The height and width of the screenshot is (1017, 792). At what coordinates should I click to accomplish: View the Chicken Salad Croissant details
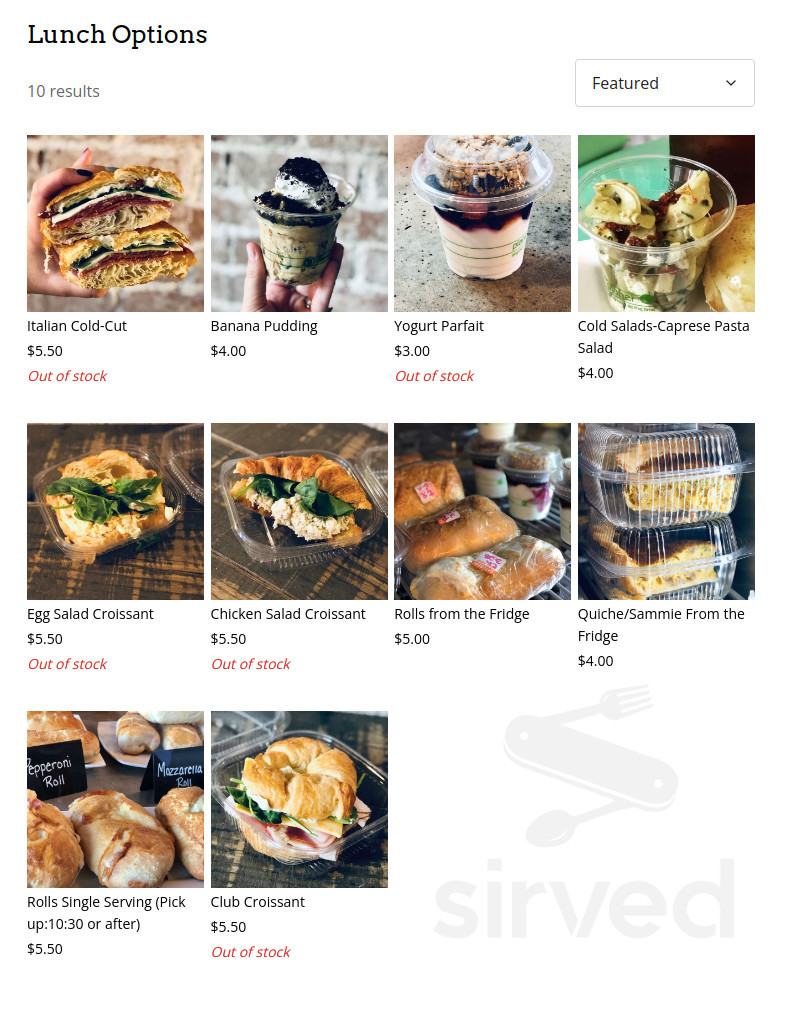click(288, 614)
